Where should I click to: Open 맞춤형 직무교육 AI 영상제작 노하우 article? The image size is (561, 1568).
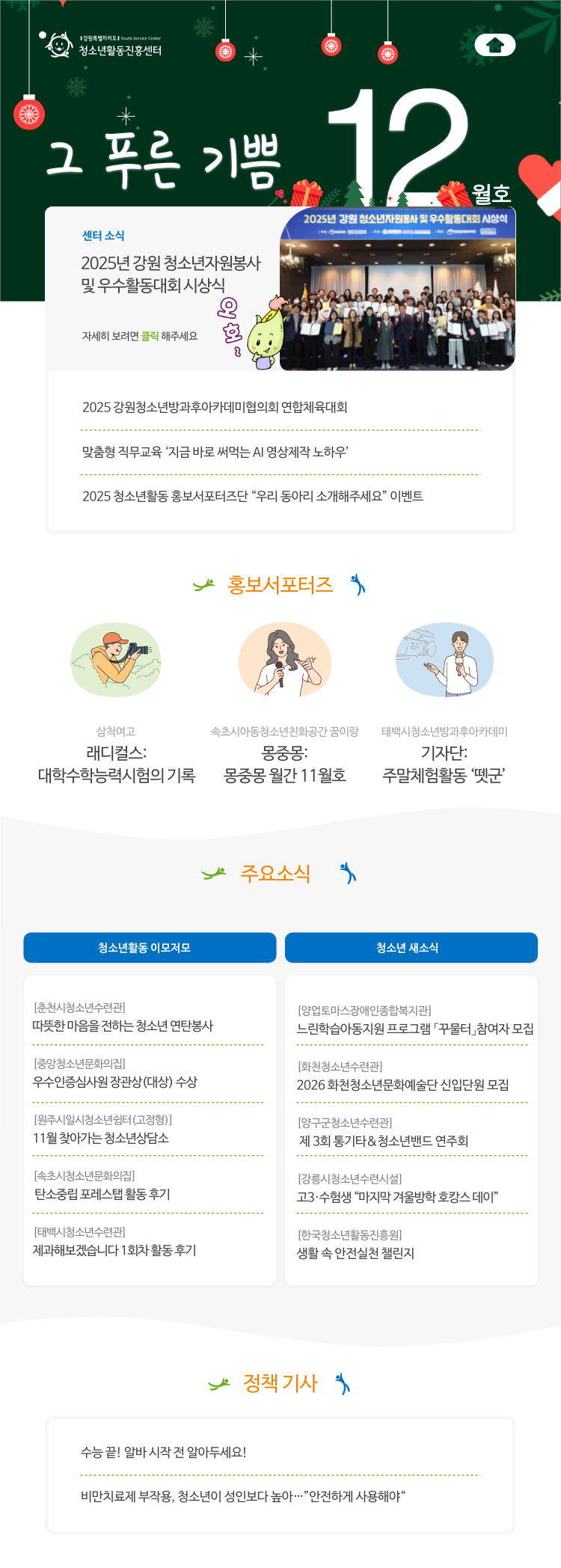(215, 452)
